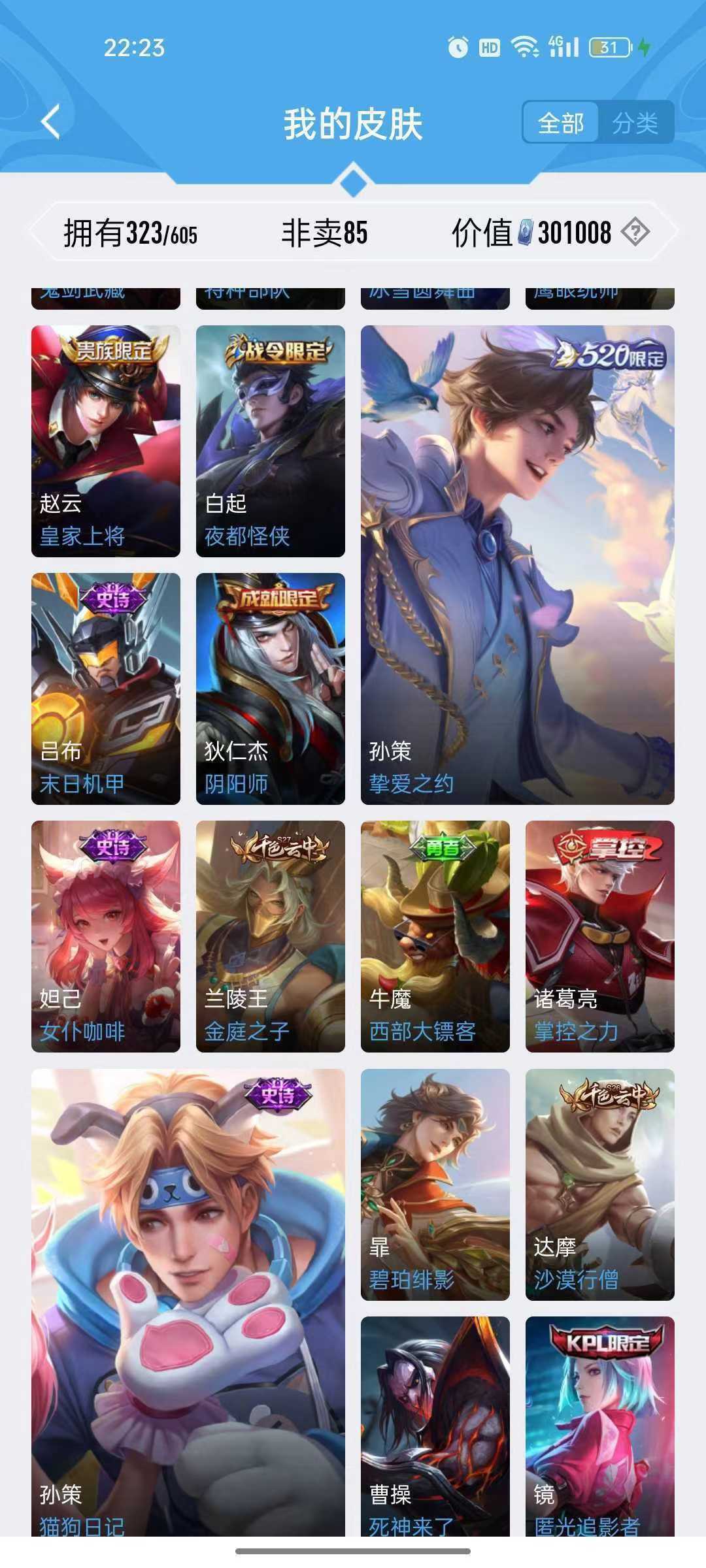Go back using the top-left arrow
The width and height of the screenshot is (706, 1568).
click(50, 122)
